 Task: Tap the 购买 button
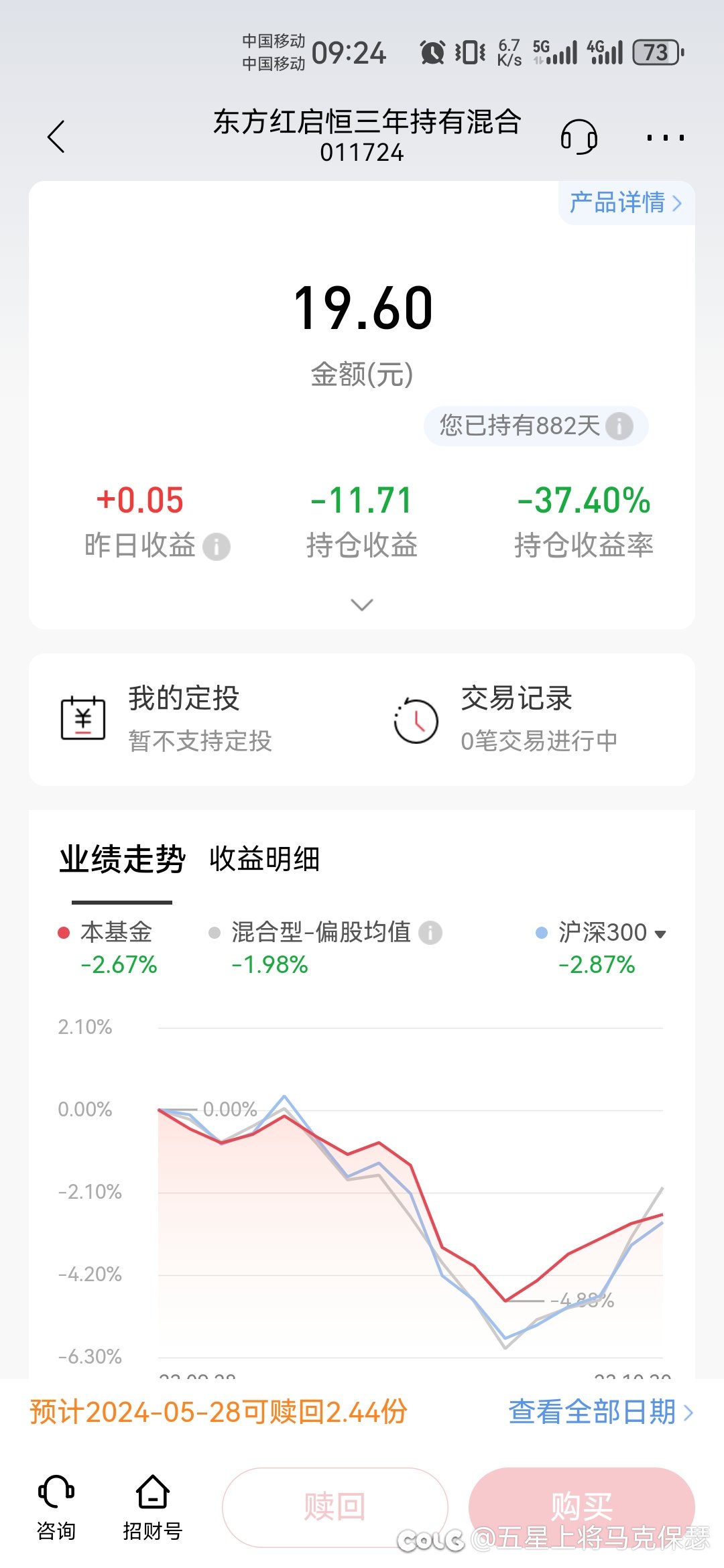(581, 1507)
